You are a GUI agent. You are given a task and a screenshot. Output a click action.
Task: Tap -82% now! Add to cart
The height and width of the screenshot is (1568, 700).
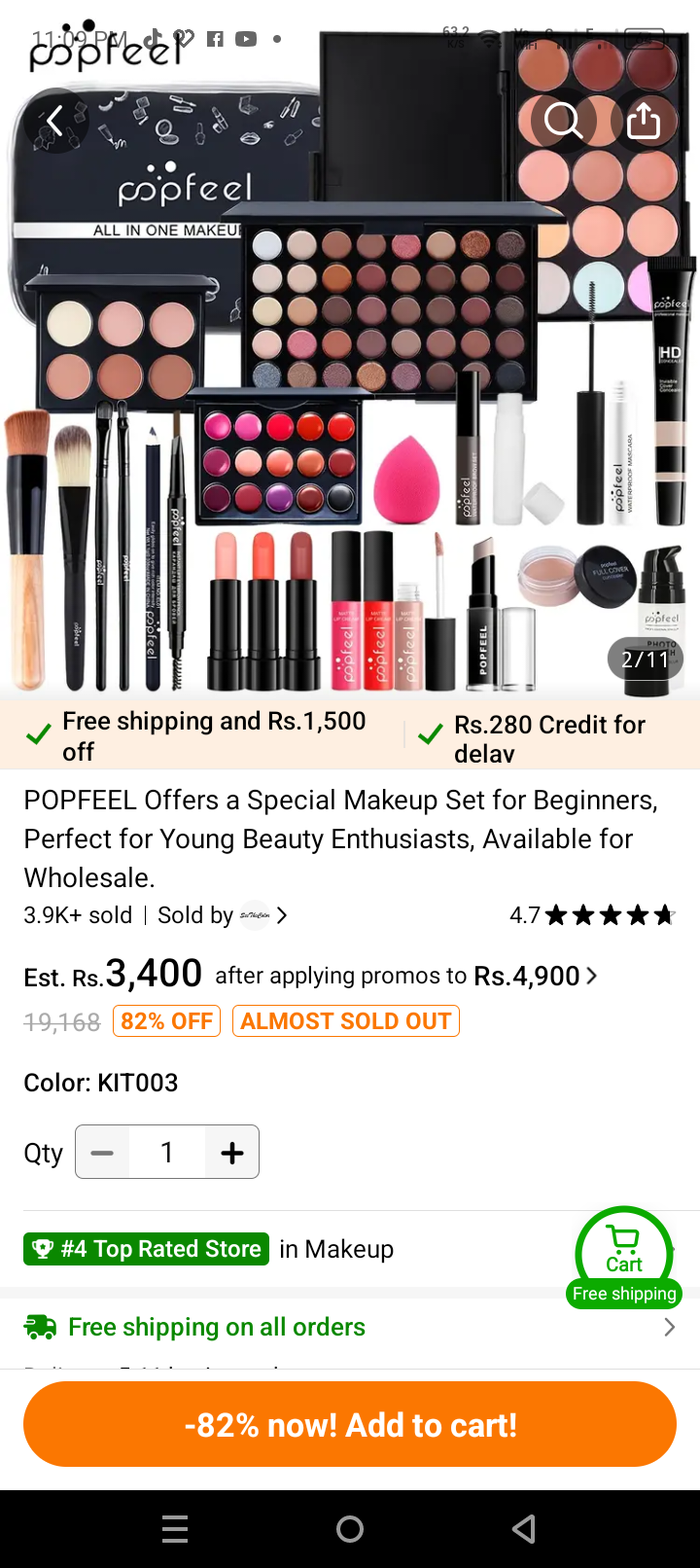point(350,1425)
